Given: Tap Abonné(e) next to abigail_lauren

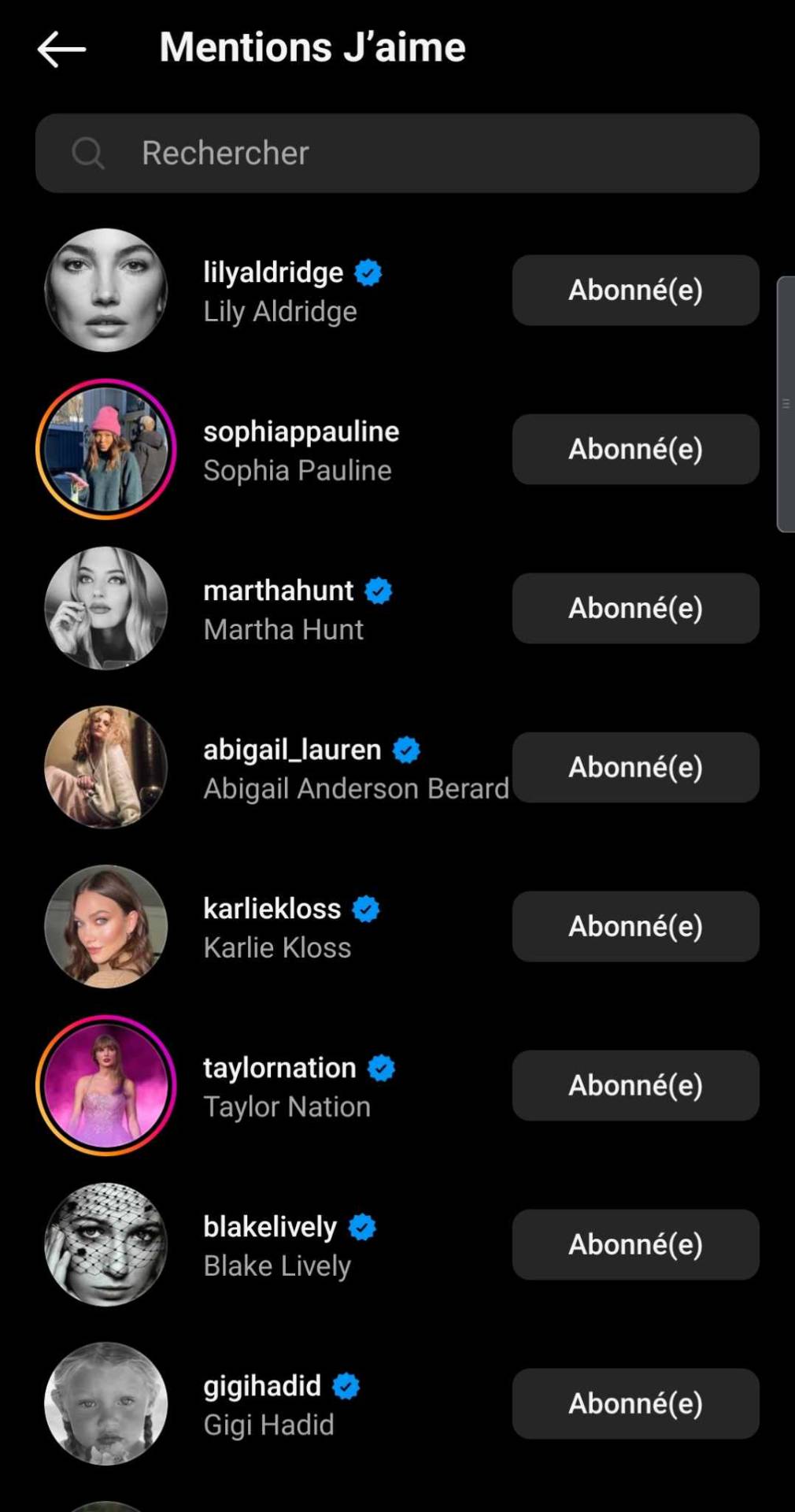Looking at the screenshot, I should pos(635,767).
